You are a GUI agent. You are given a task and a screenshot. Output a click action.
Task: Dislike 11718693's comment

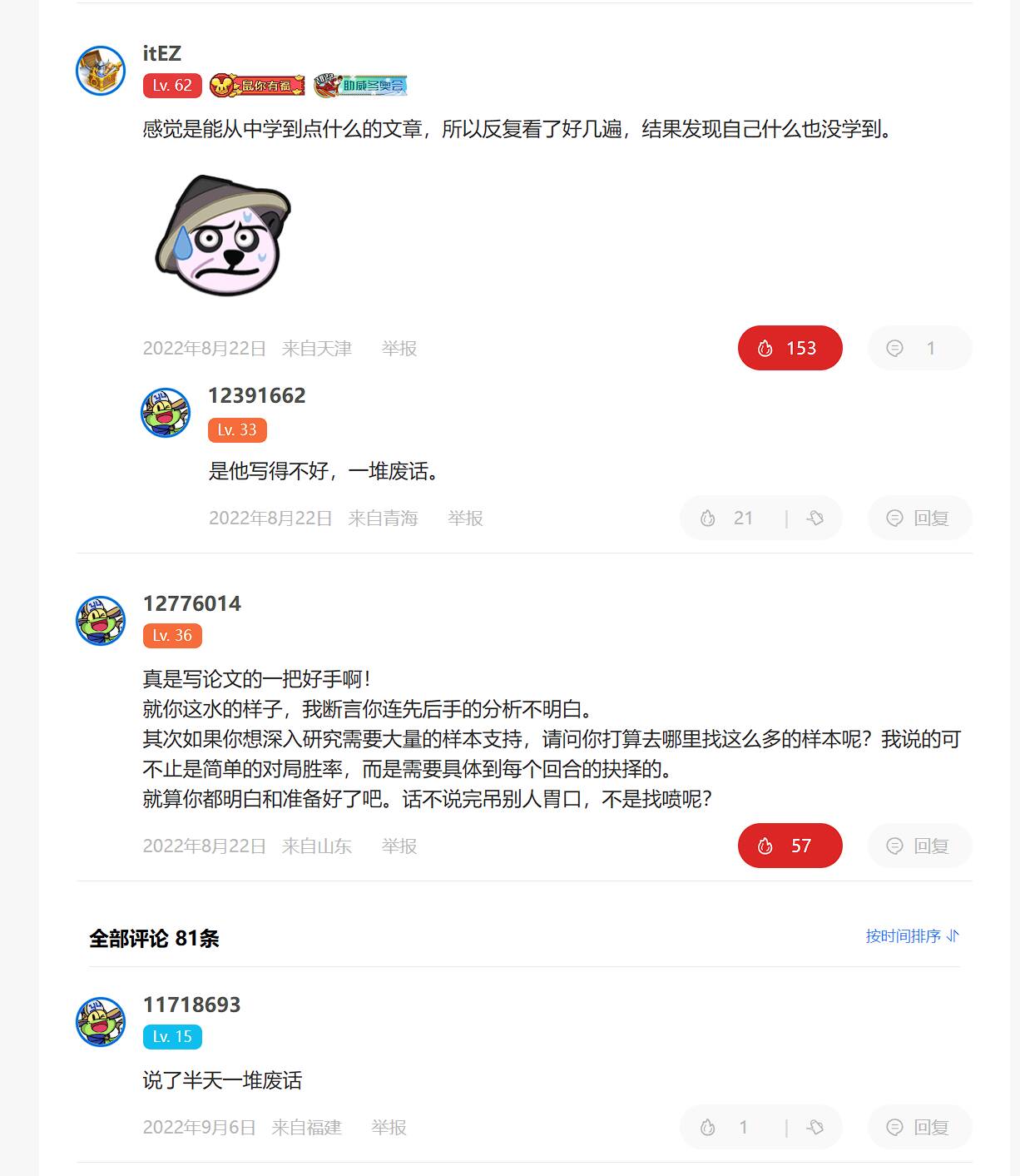(x=815, y=1127)
